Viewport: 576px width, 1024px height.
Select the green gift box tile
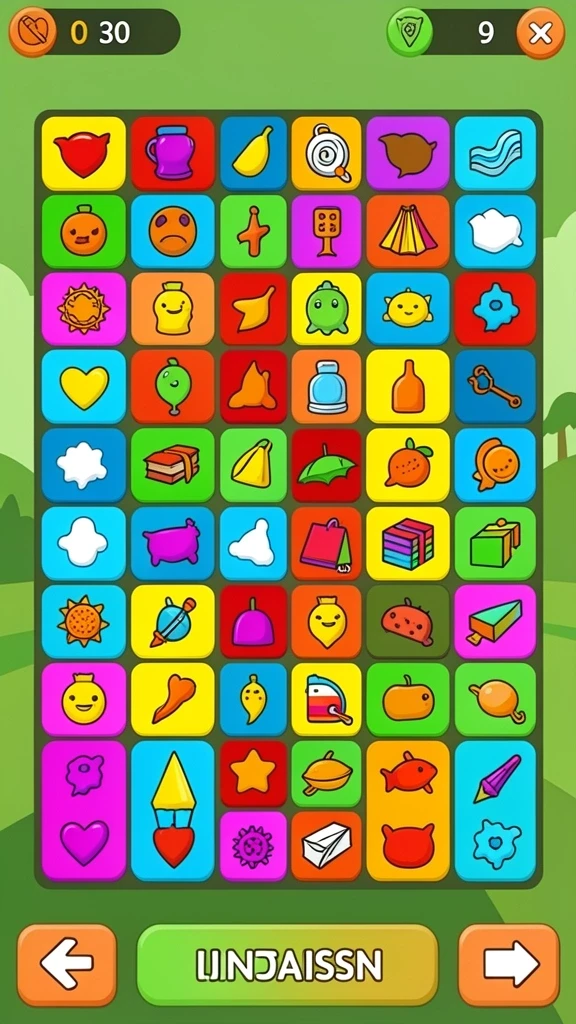click(x=495, y=543)
